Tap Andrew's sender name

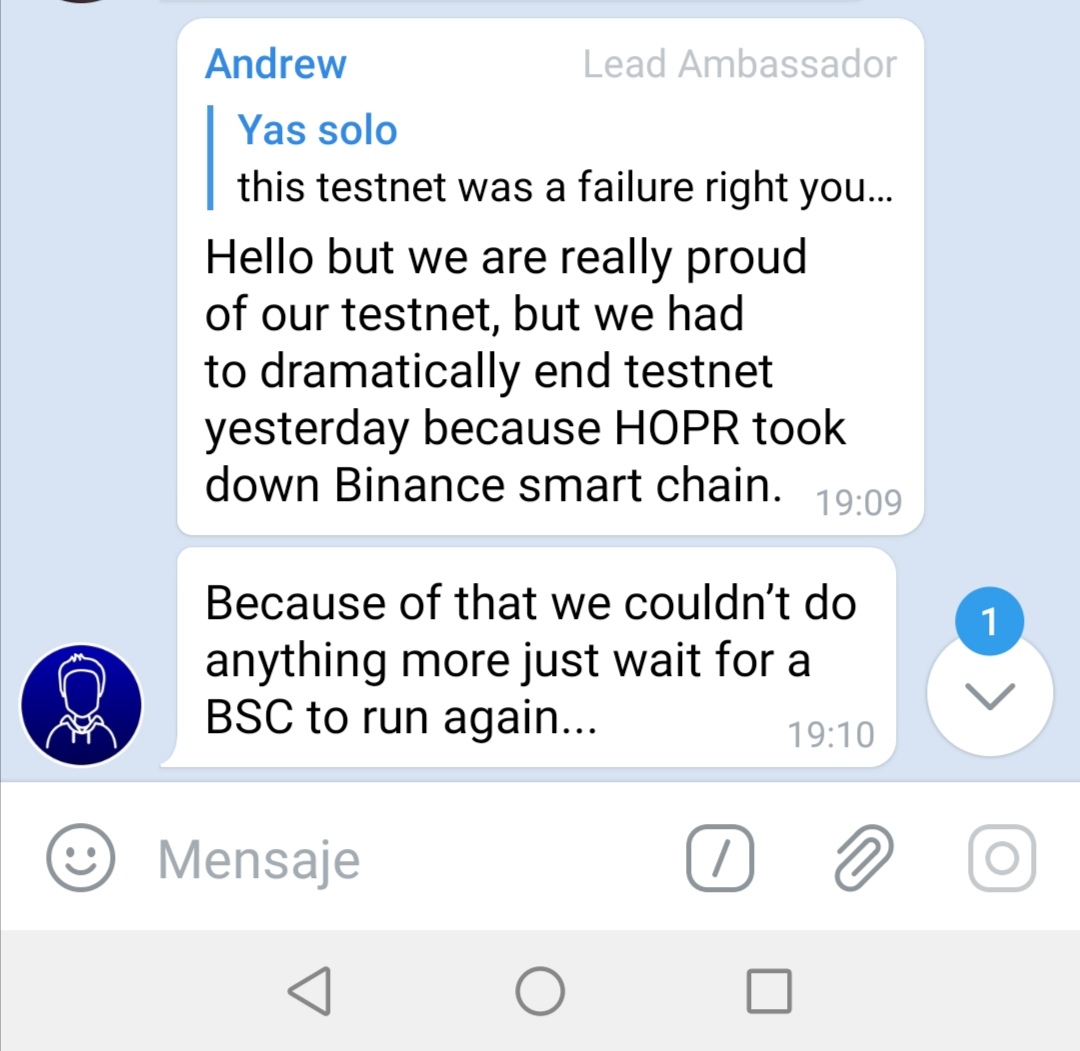(x=276, y=64)
